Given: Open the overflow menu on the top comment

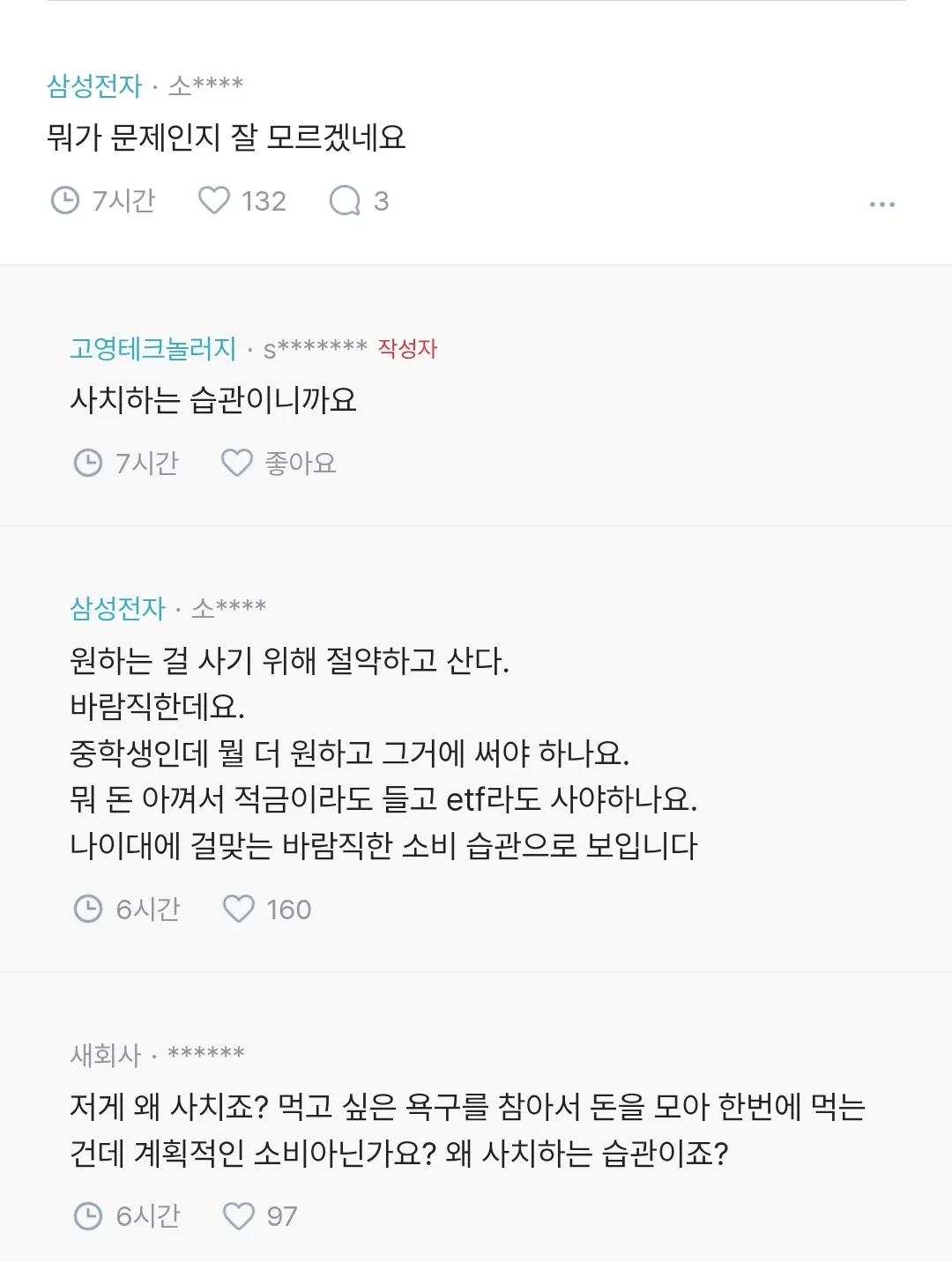Looking at the screenshot, I should (881, 204).
